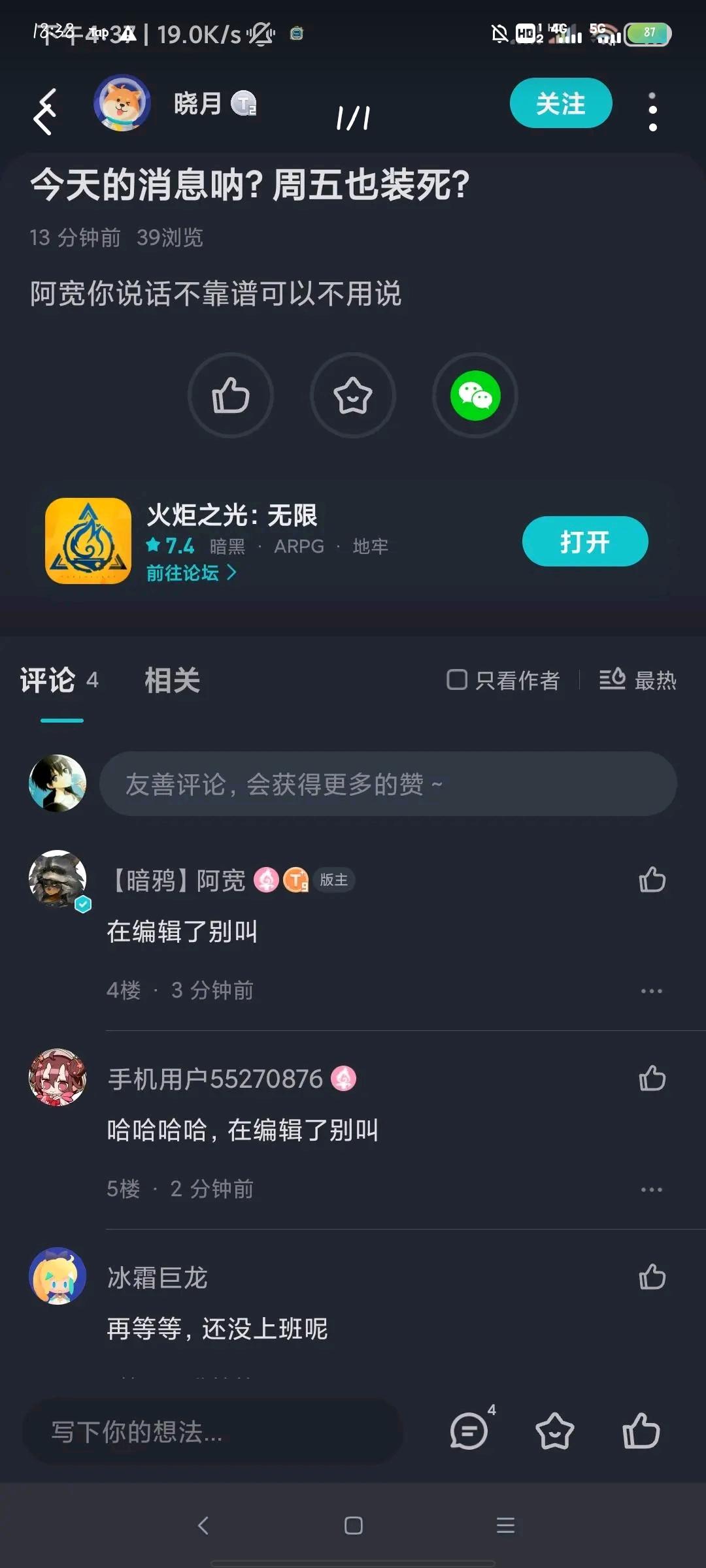Like 【暗鸦】阿宽's comment
706x1568 pixels.
(652, 879)
